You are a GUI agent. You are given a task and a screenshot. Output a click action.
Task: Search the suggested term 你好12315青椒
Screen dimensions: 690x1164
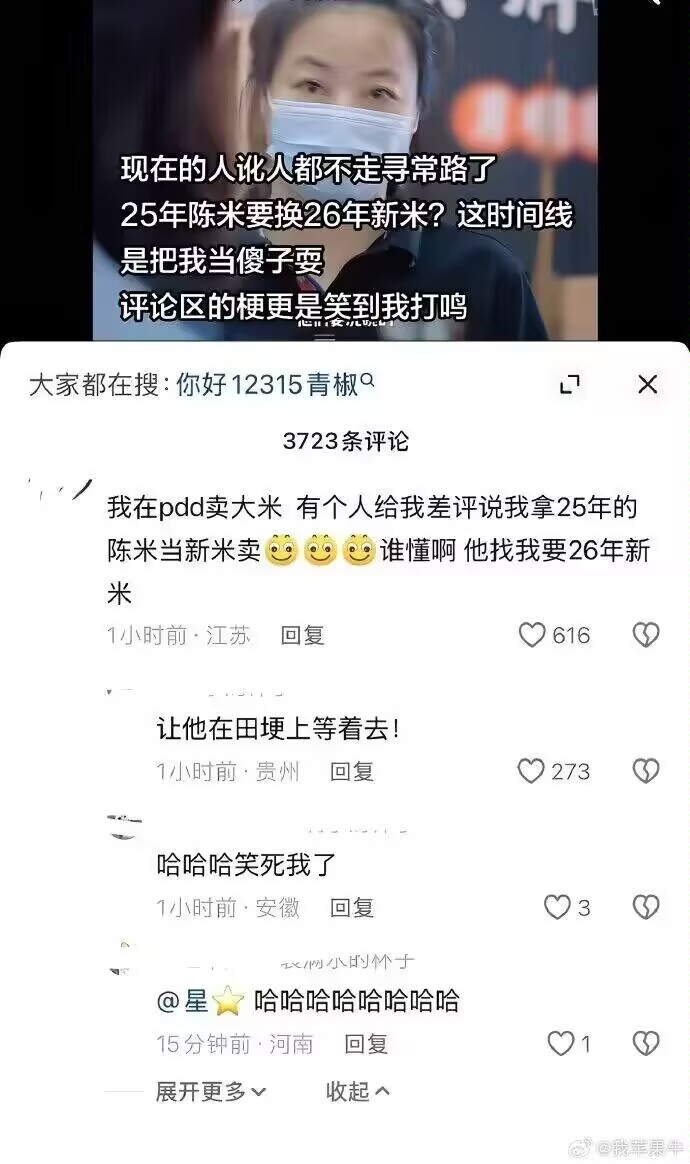(275, 385)
